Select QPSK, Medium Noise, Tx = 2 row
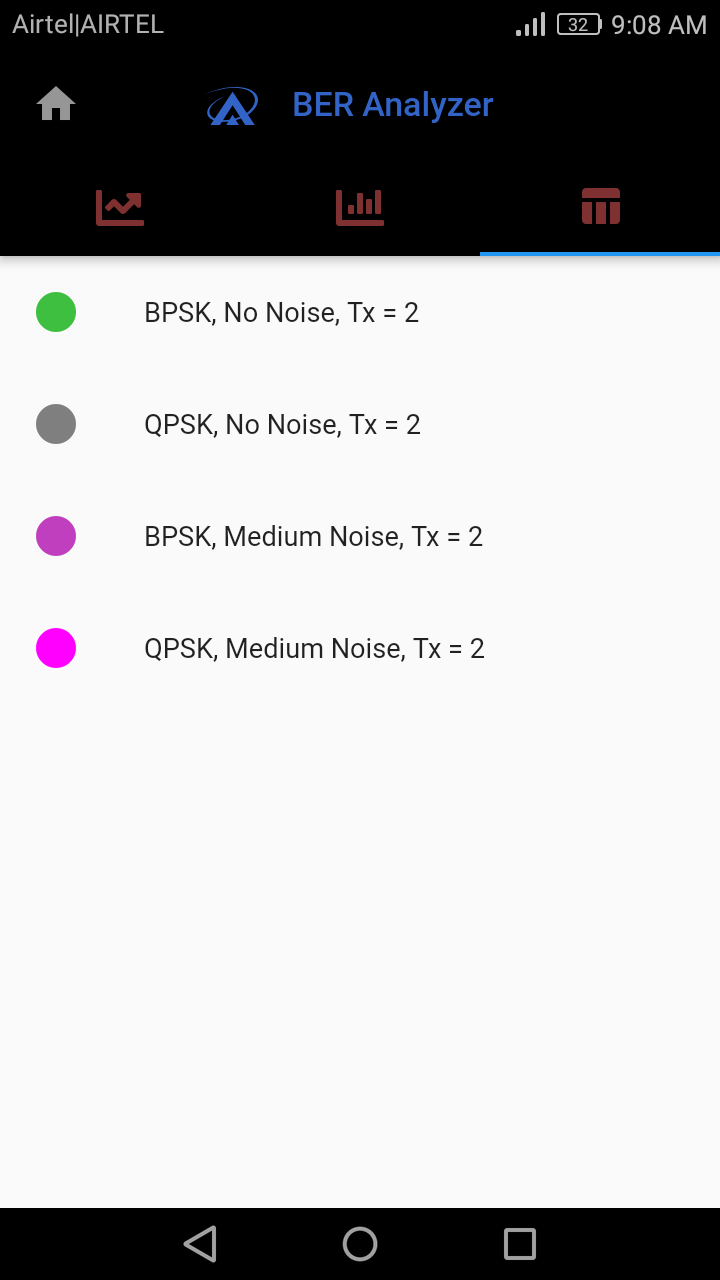This screenshot has width=720, height=1280. click(314, 649)
